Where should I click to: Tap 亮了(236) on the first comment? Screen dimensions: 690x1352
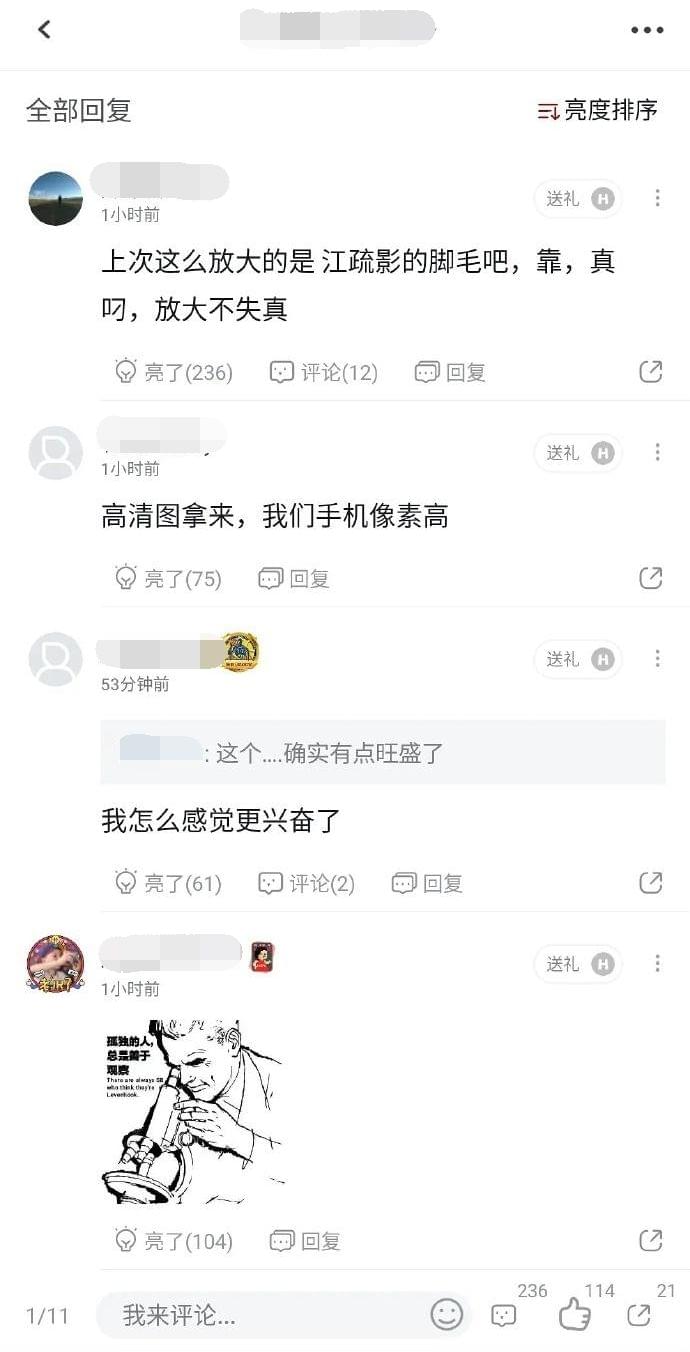(174, 372)
